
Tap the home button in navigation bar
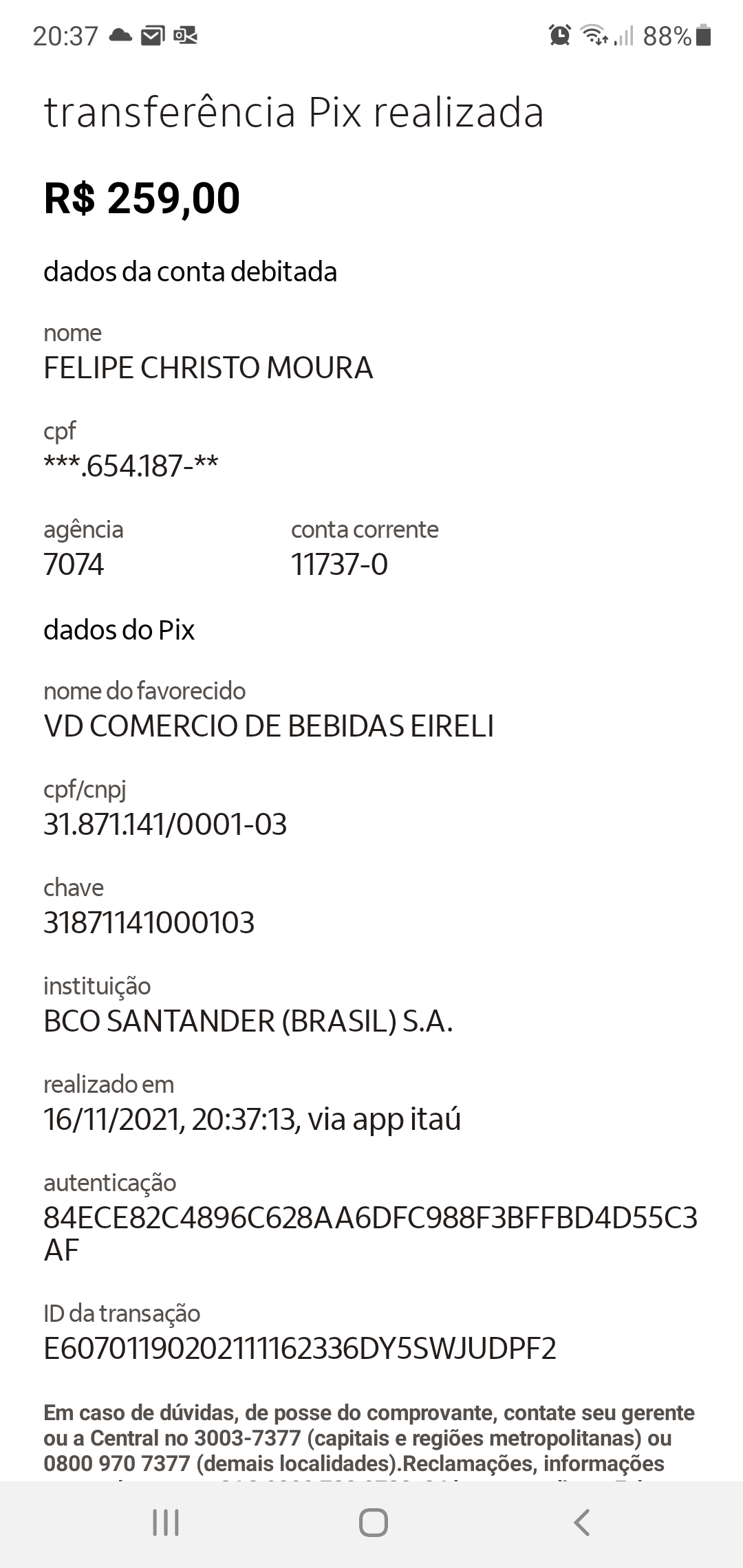coord(373,1523)
